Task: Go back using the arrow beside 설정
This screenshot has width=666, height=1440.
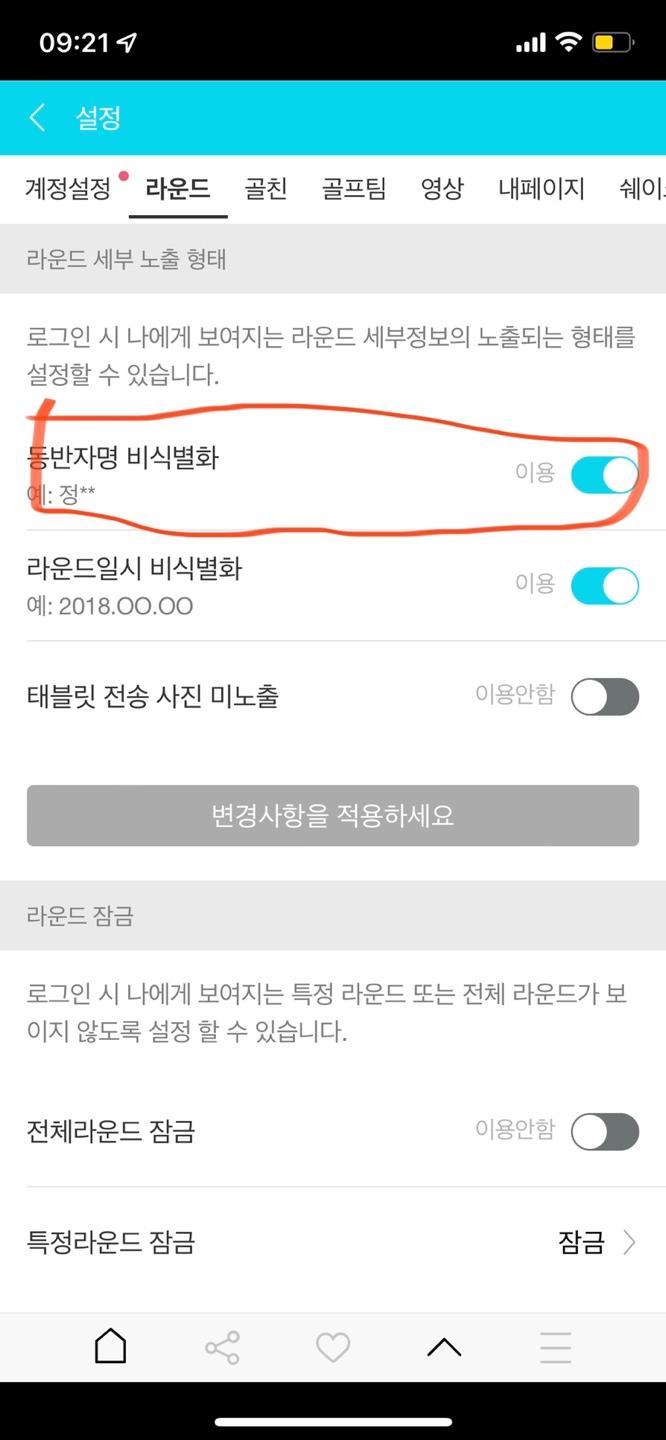Action: tap(37, 118)
